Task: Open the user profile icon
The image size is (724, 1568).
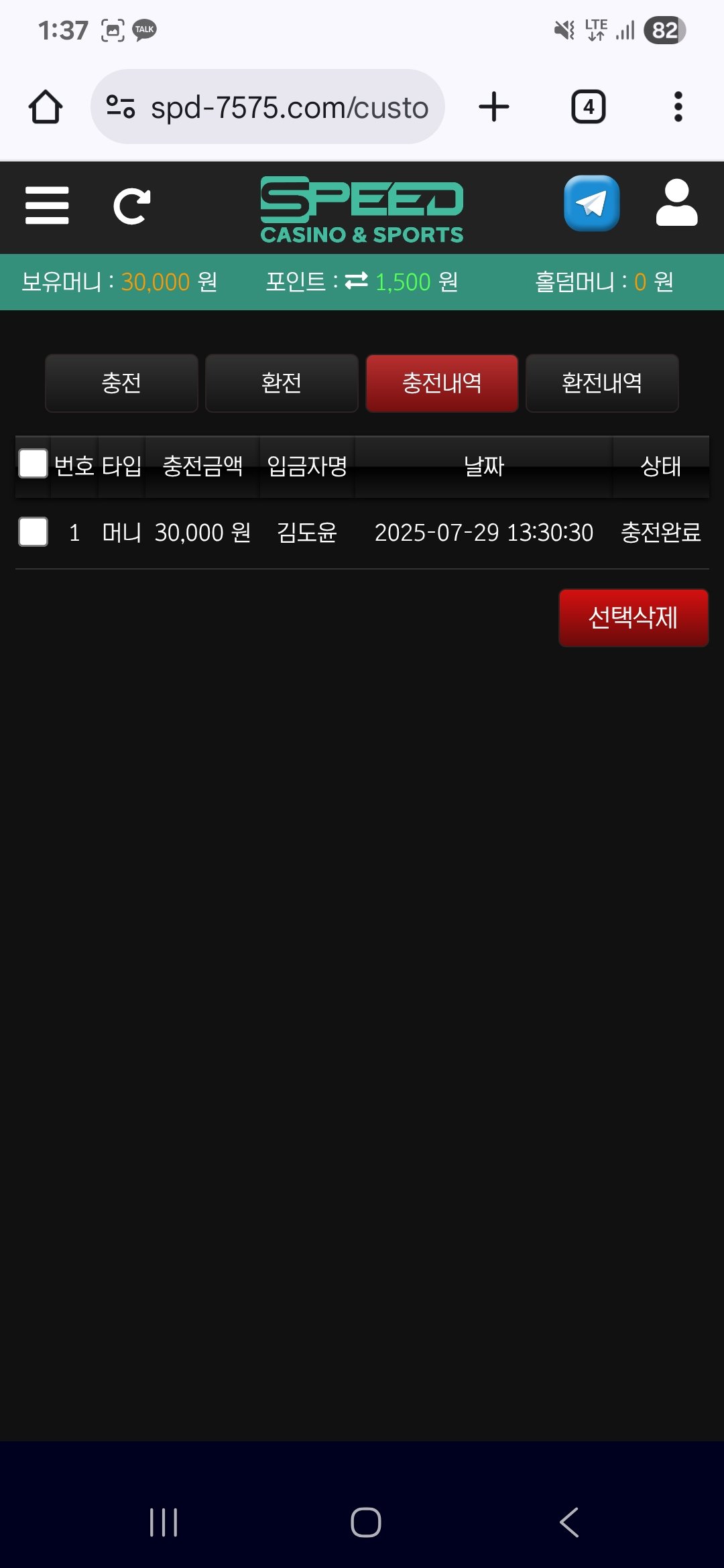Action: [676, 203]
